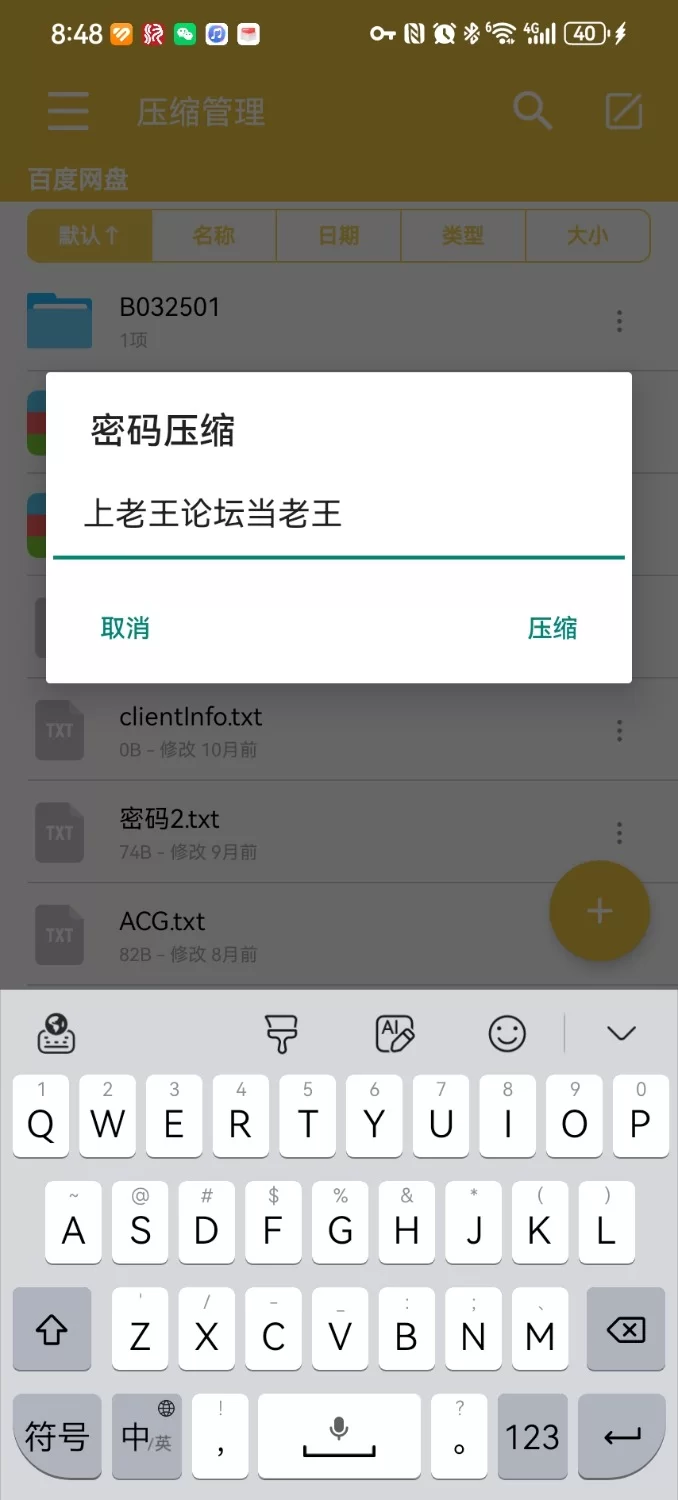Open the AI writing tool on keyboard

394,1033
